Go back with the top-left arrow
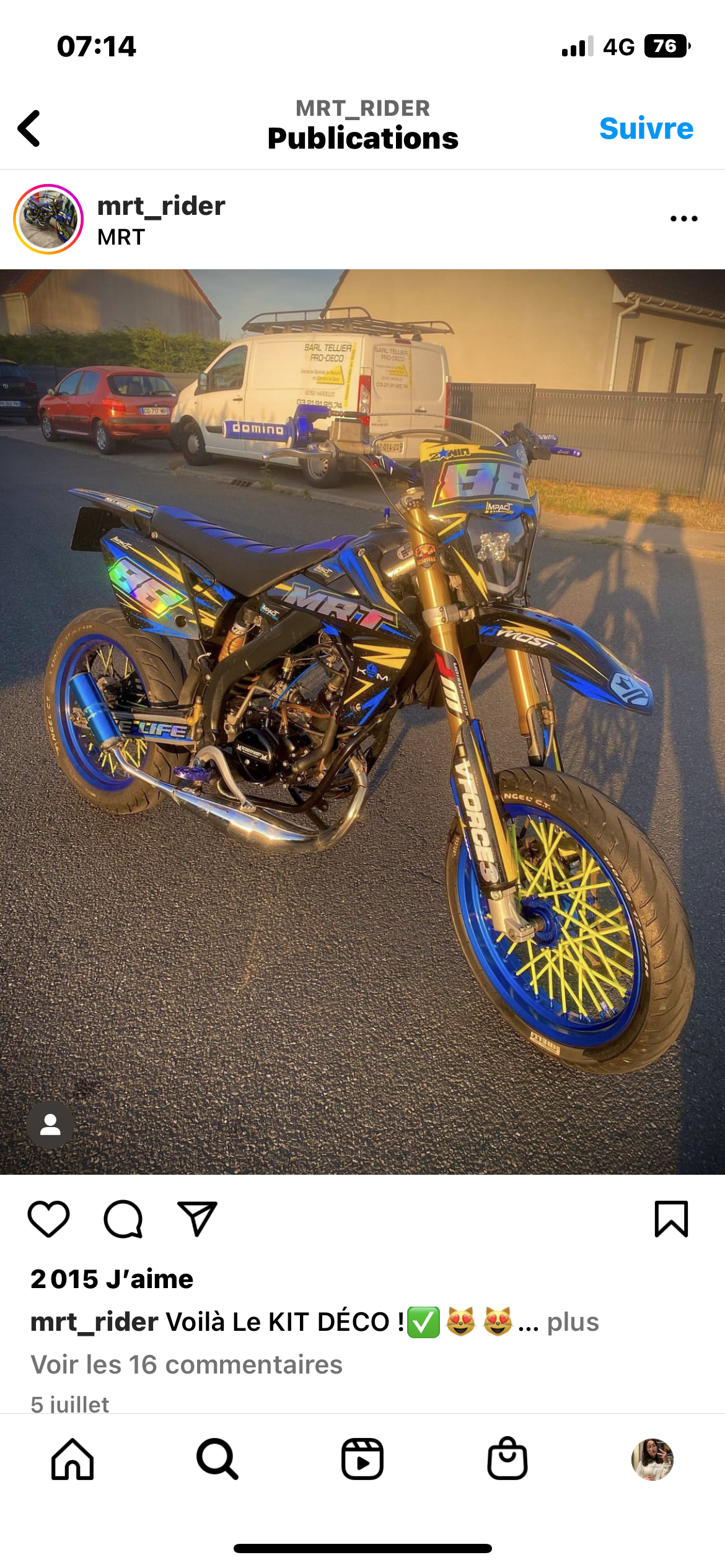Screen dimensions: 725x1568 [x=29, y=128]
